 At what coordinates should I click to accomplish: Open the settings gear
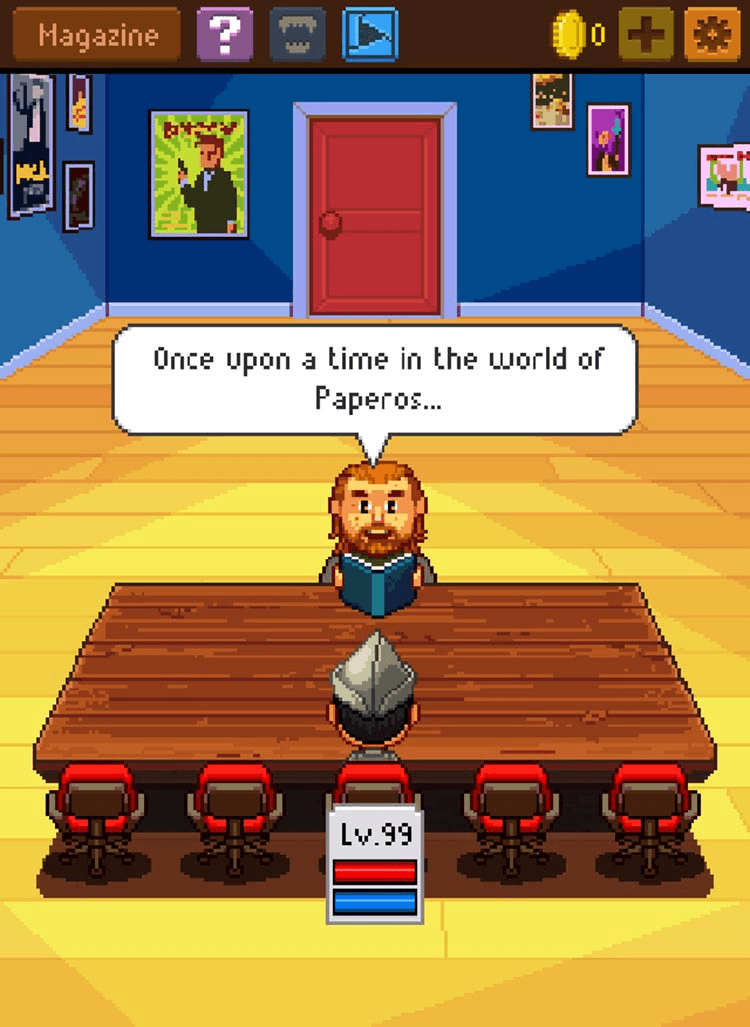coord(712,35)
